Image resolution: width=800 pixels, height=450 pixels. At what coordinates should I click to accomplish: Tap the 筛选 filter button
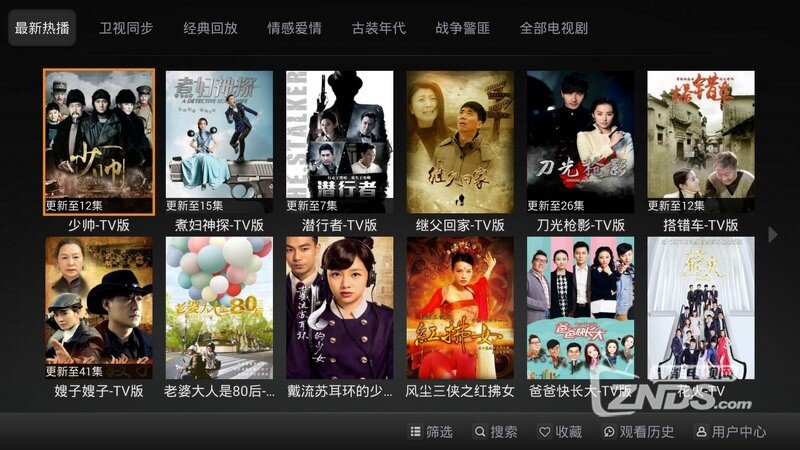point(431,432)
